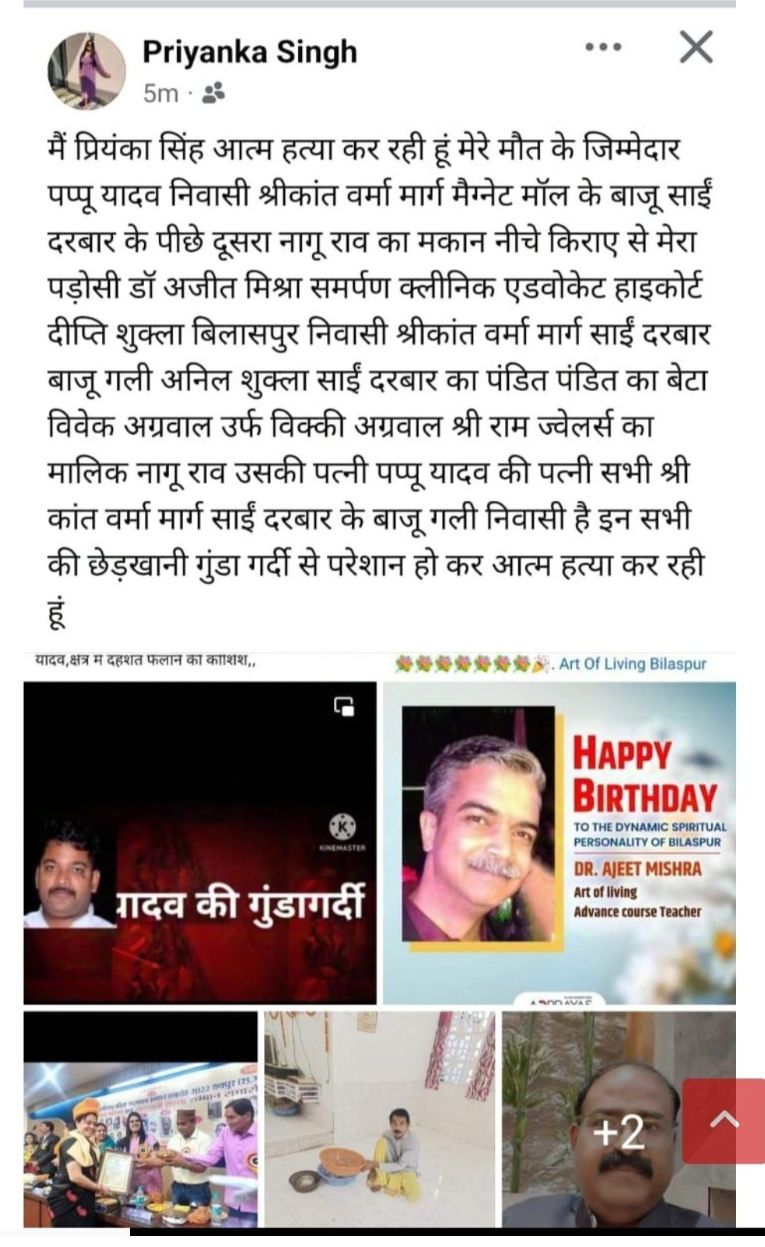Open the Happy Birthday Dr. Ajeet Mishra image
This screenshot has width=765, height=1247.
pos(559,842)
